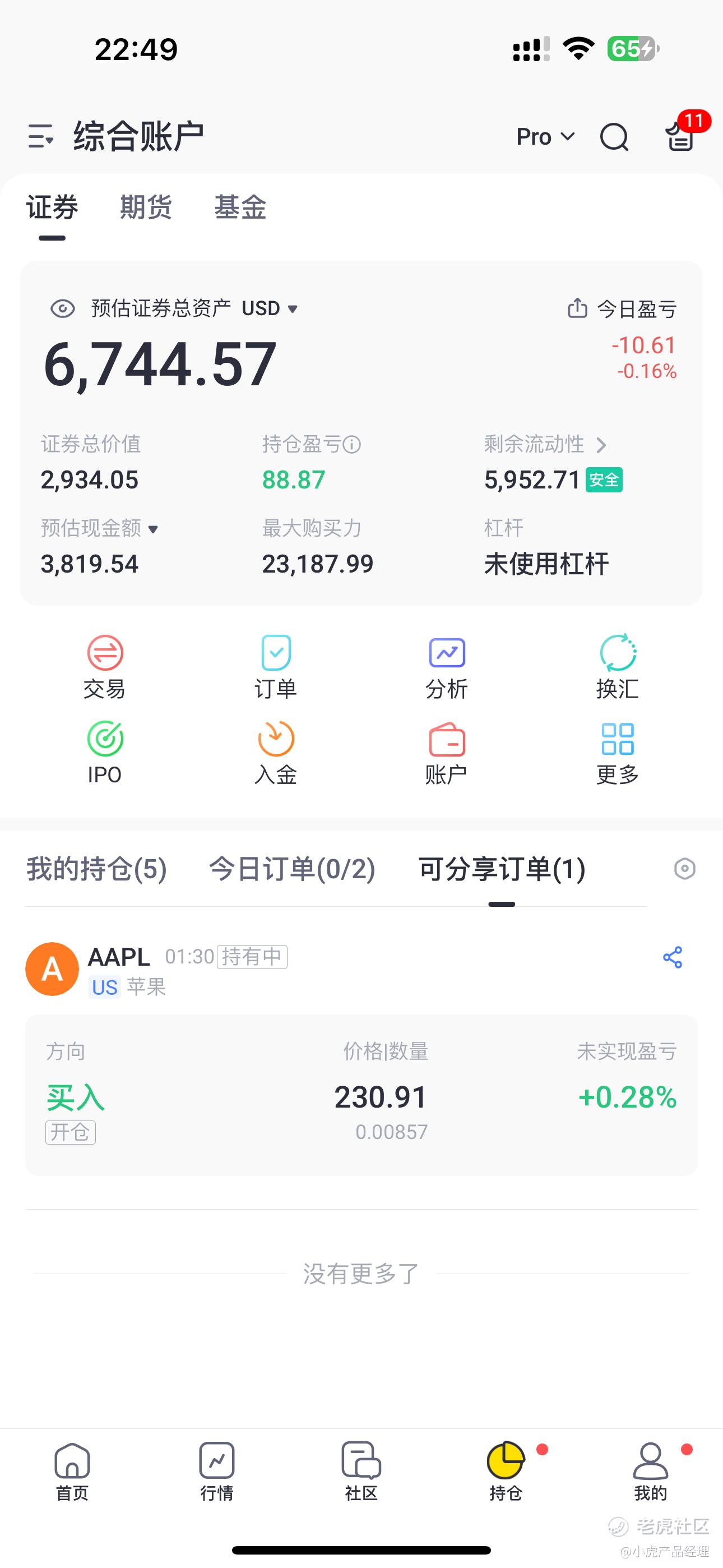Viewport: 723px width, 1568px height.
Task: Tap the 入金 deposit shortcut
Action: pos(276,754)
